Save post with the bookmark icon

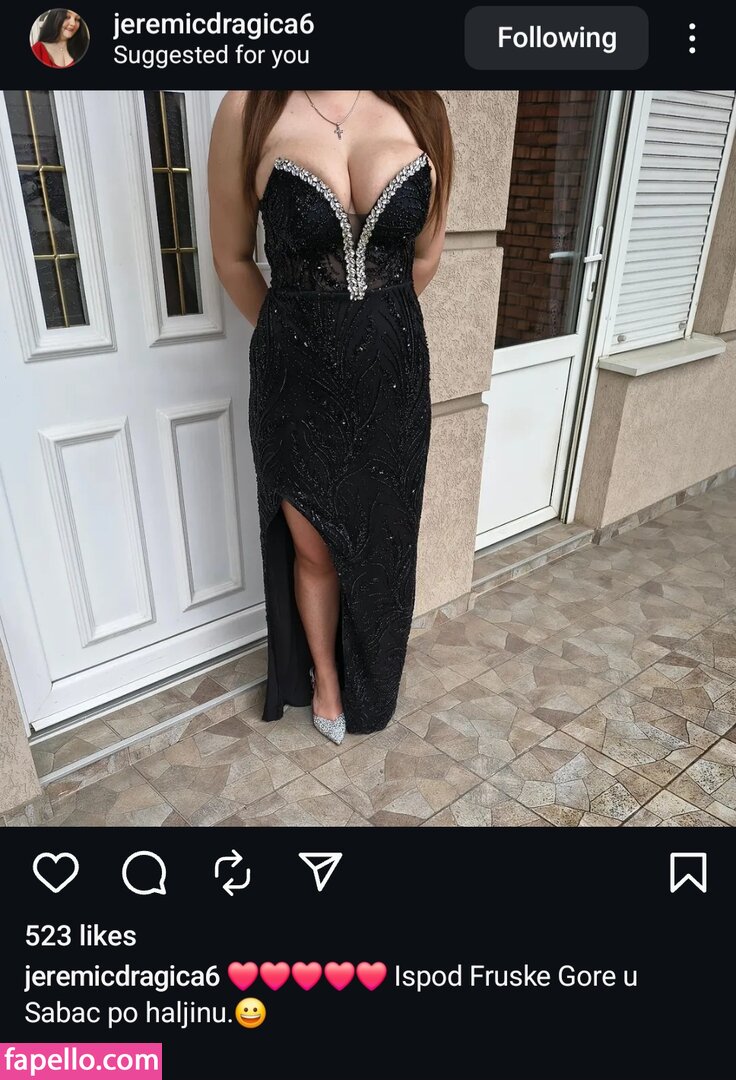click(x=688, y=872)
